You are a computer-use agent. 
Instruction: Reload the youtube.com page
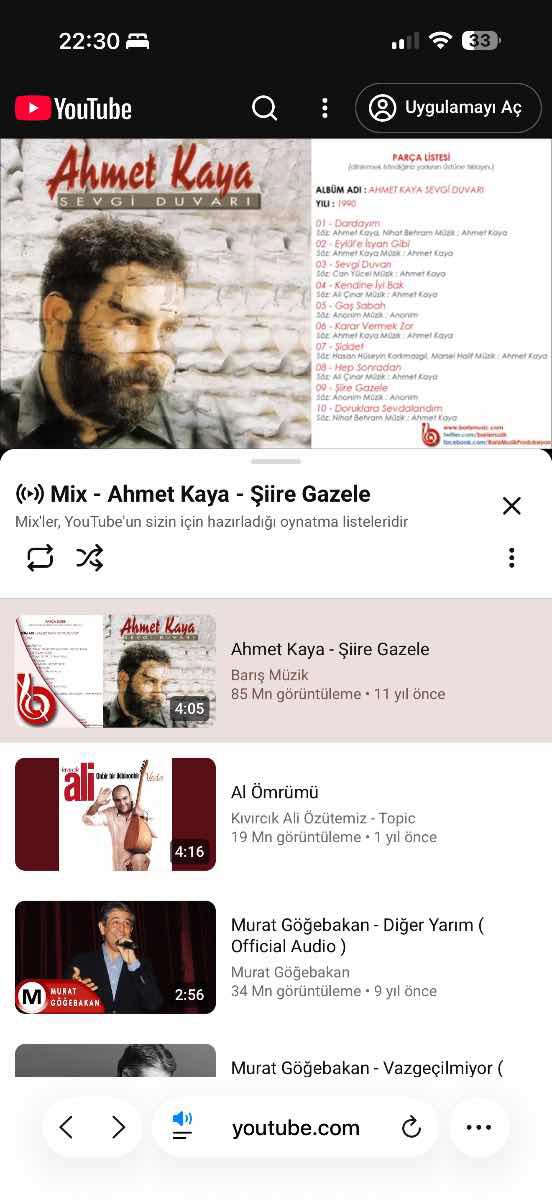411,1128
